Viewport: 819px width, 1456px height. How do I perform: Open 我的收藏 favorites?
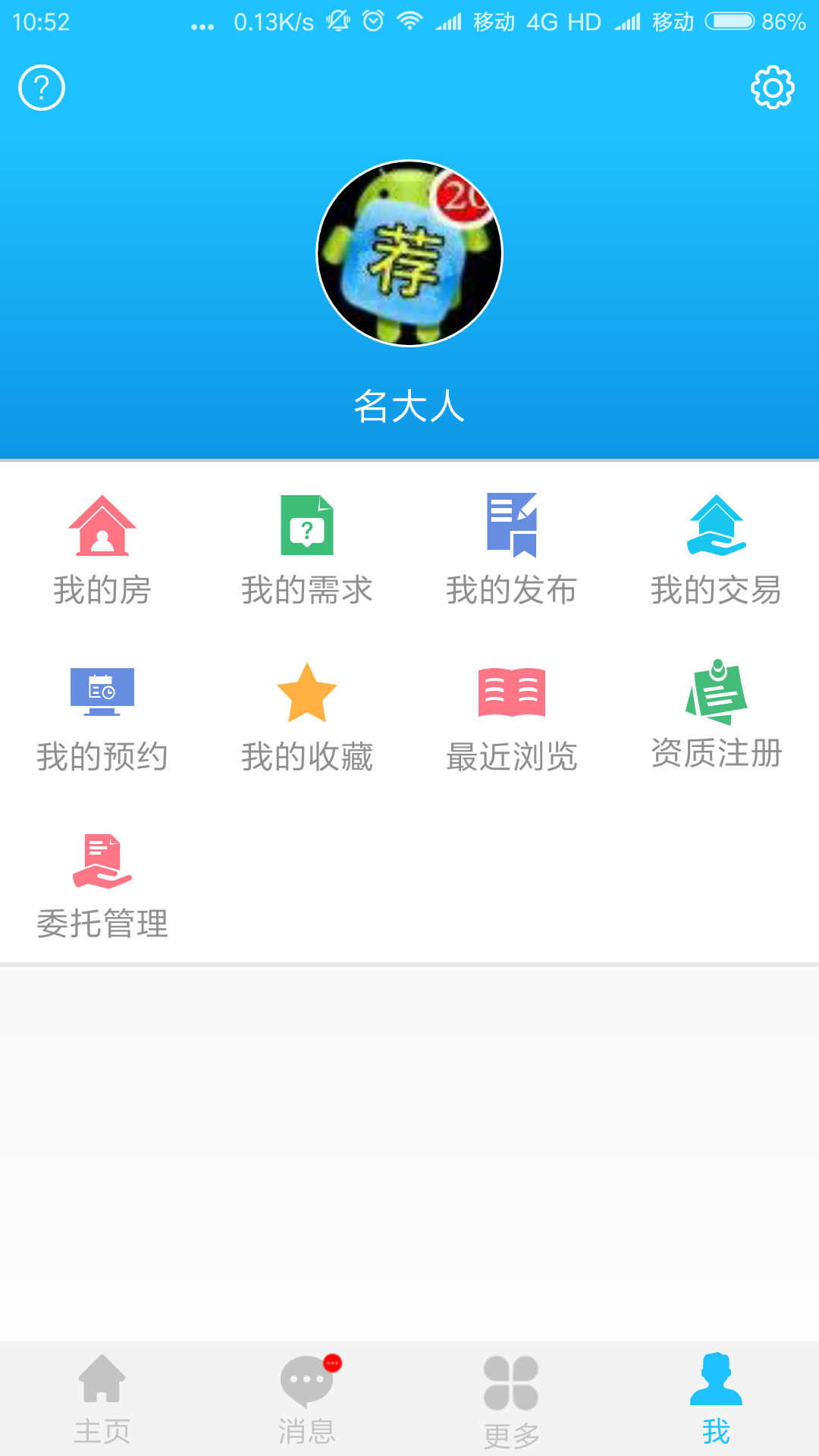point(307,717)
